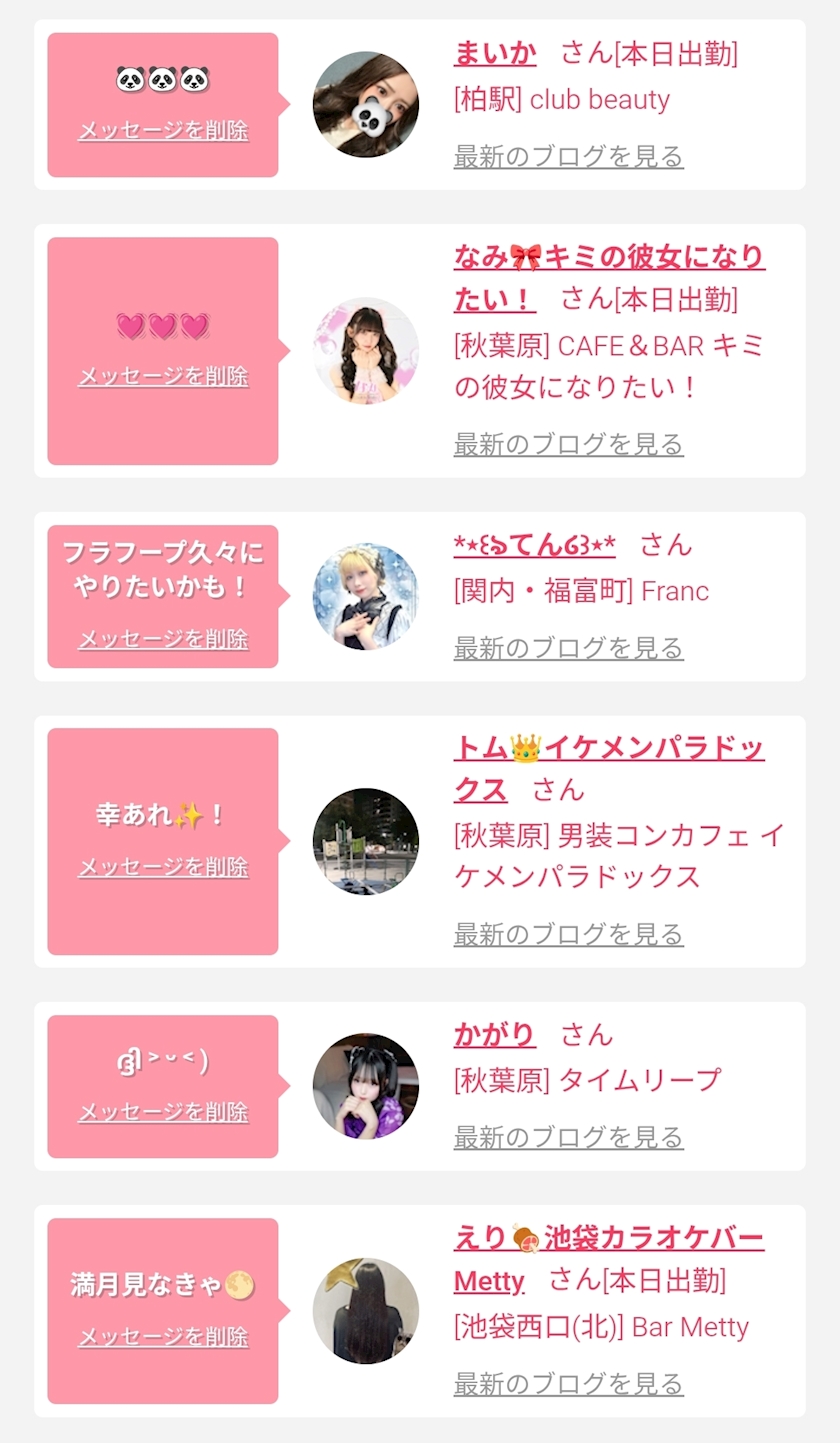Tap まいか's round profile photo
The width and height of the screenshot is (840, 1443).
point(365,105)
